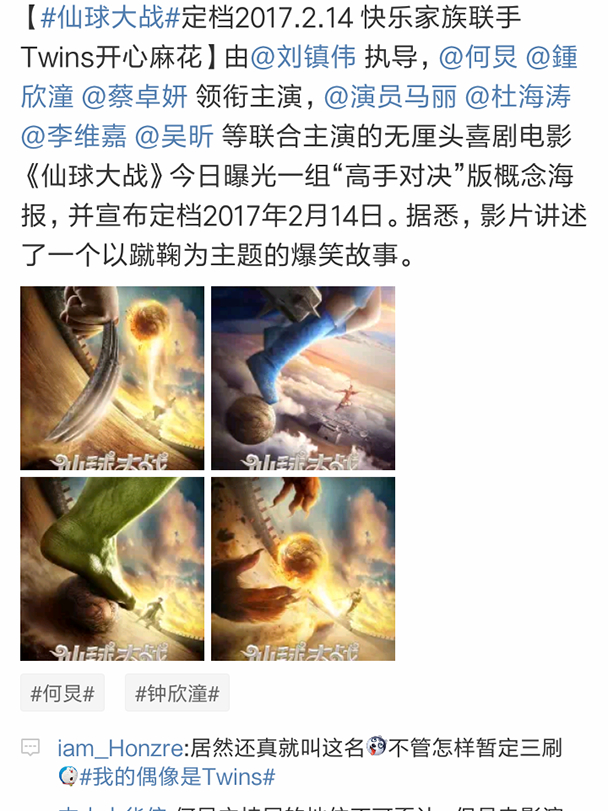Go to @蔡卓妍's profile
Image resolution: width=608 pixels, height=811 pixels.
click(135, 96)
